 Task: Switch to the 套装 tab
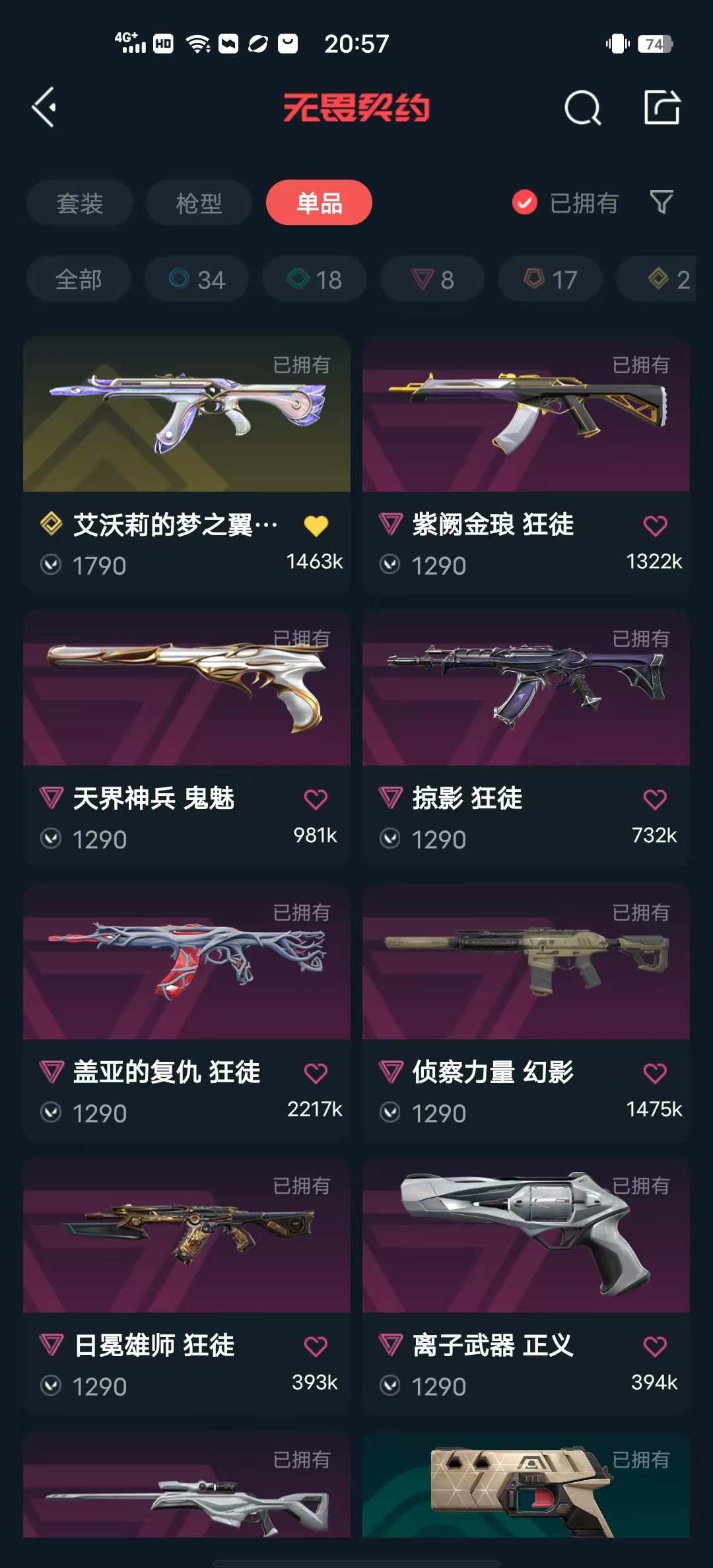tap(80, 203)
